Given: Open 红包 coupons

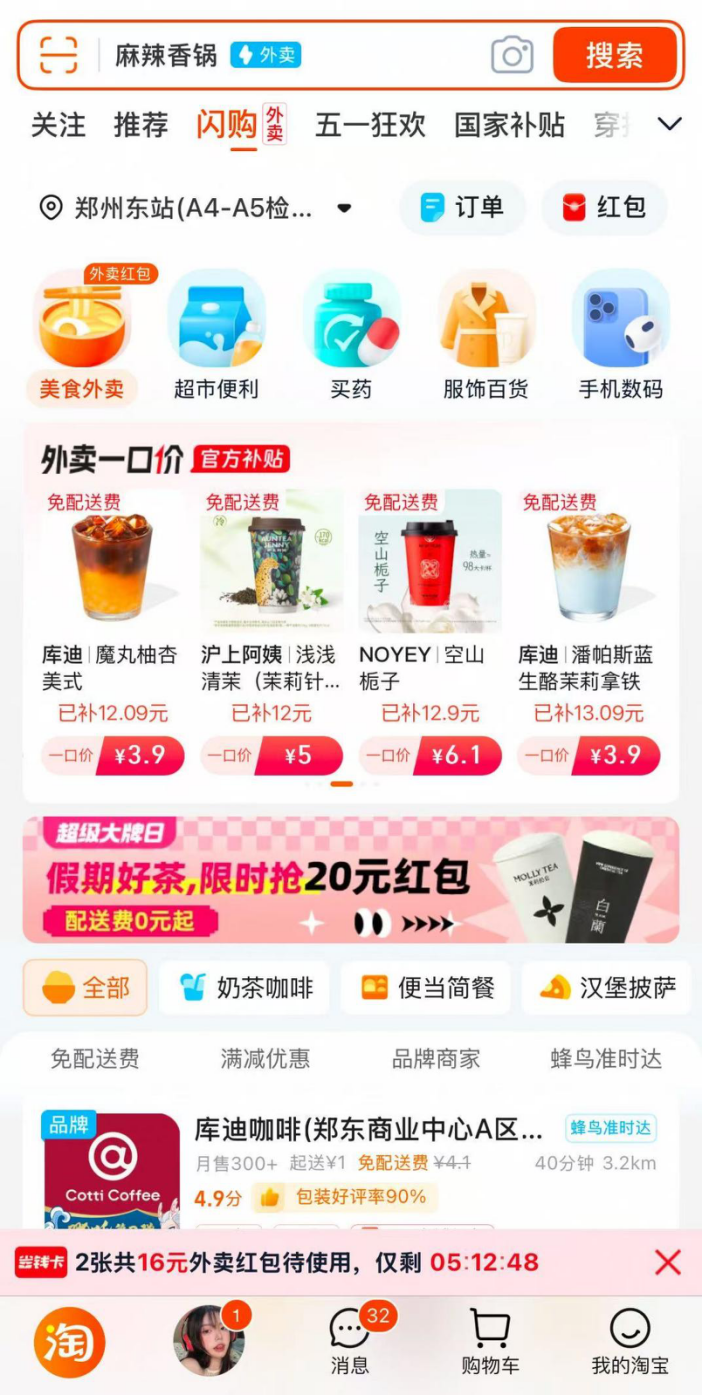Looking at the screenshot, I should coord(605,208).
